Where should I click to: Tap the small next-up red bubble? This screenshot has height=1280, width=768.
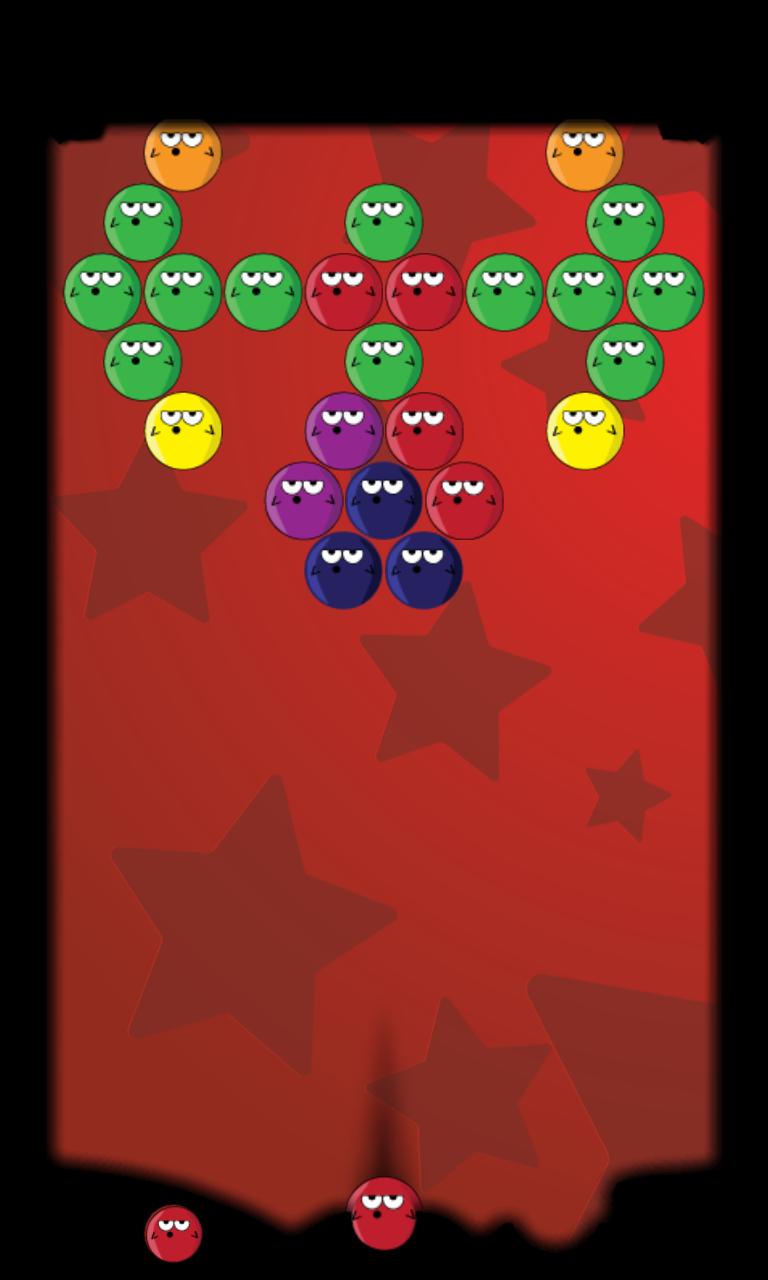pos(174,1233)
